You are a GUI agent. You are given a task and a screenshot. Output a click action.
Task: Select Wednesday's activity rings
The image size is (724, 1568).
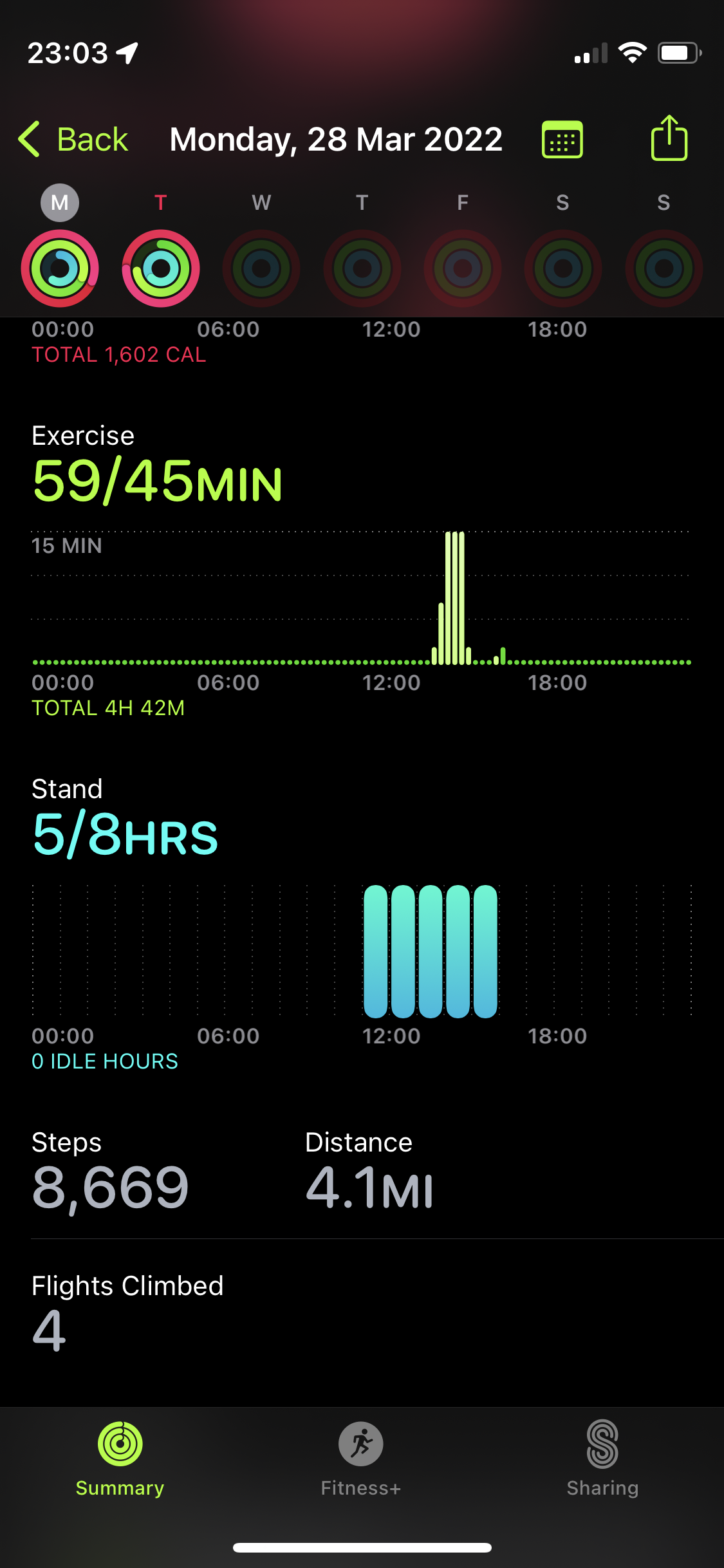pyautogui.click(x=261, y=268)
